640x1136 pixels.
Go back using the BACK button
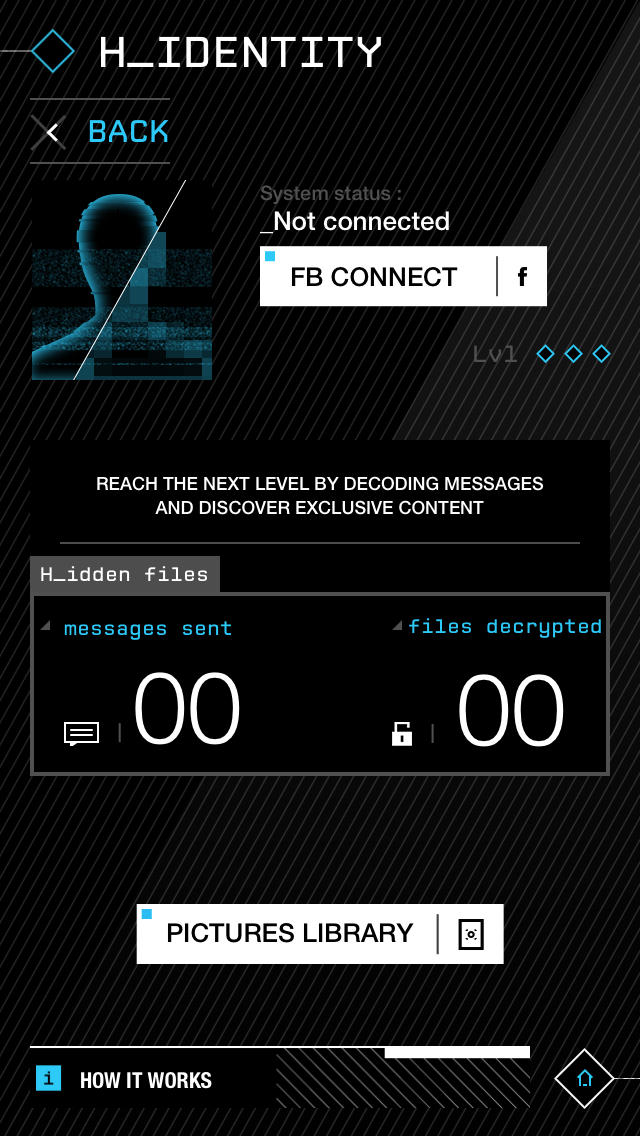pyautogui.click(x=101, y=131)
